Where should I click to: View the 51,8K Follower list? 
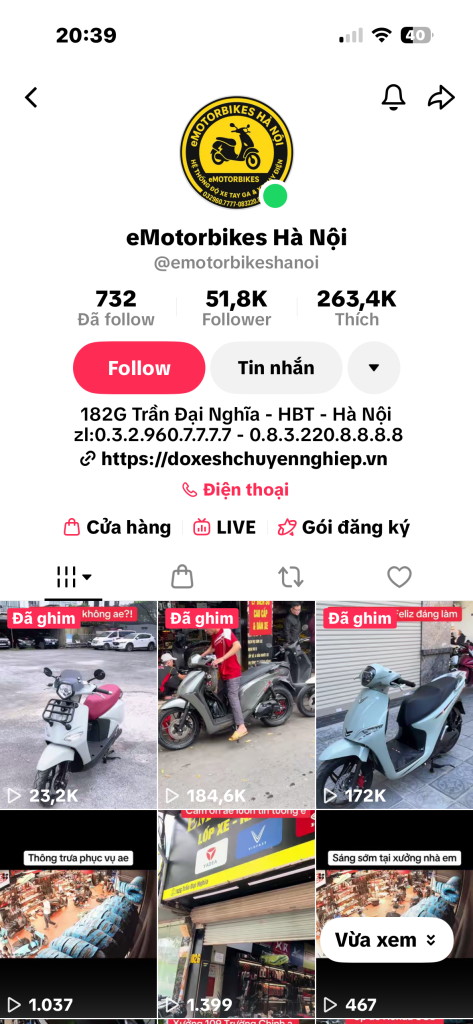click(x=236, y=308)
